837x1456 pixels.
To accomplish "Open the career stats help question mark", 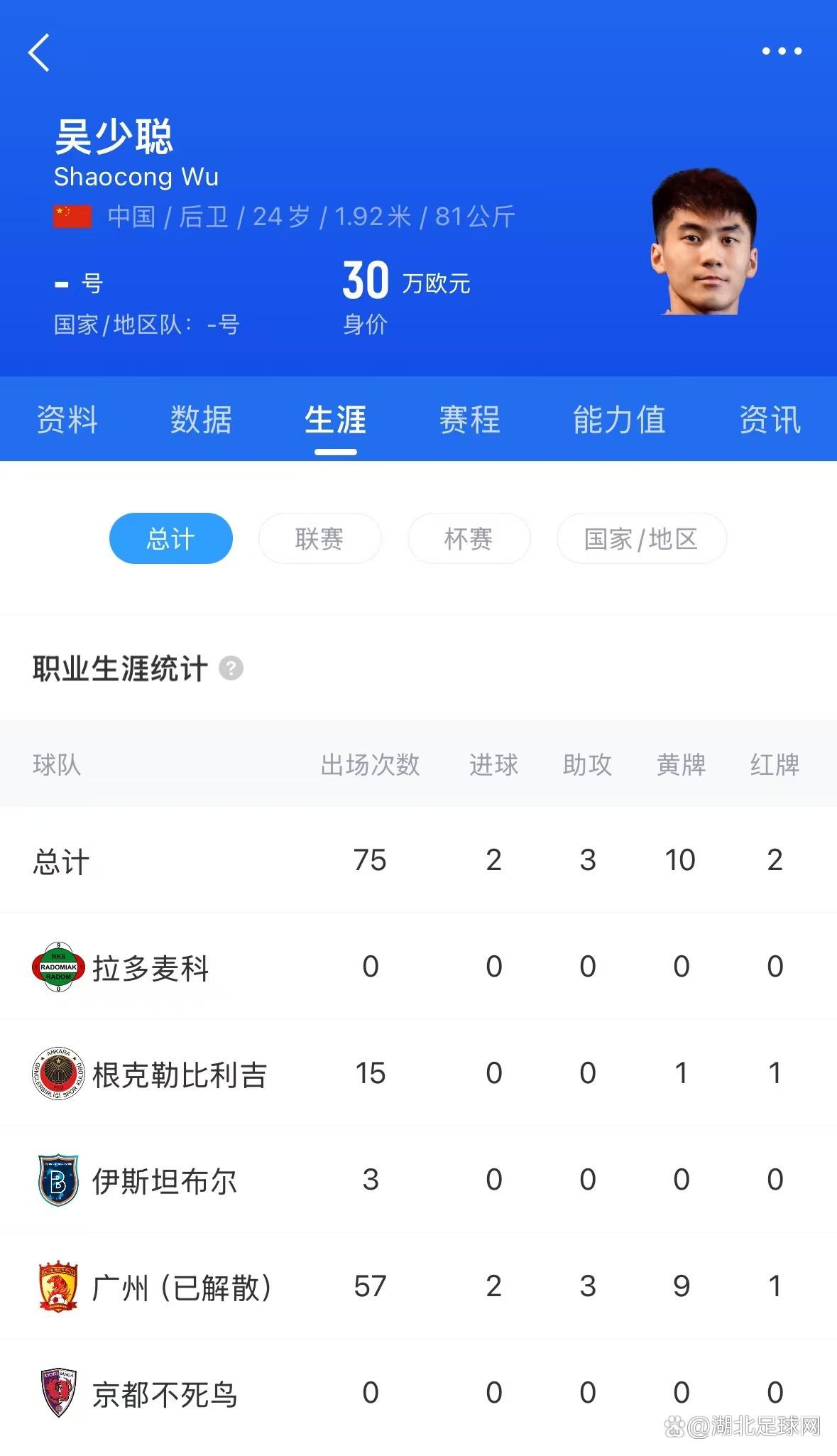I will point(232,668).
